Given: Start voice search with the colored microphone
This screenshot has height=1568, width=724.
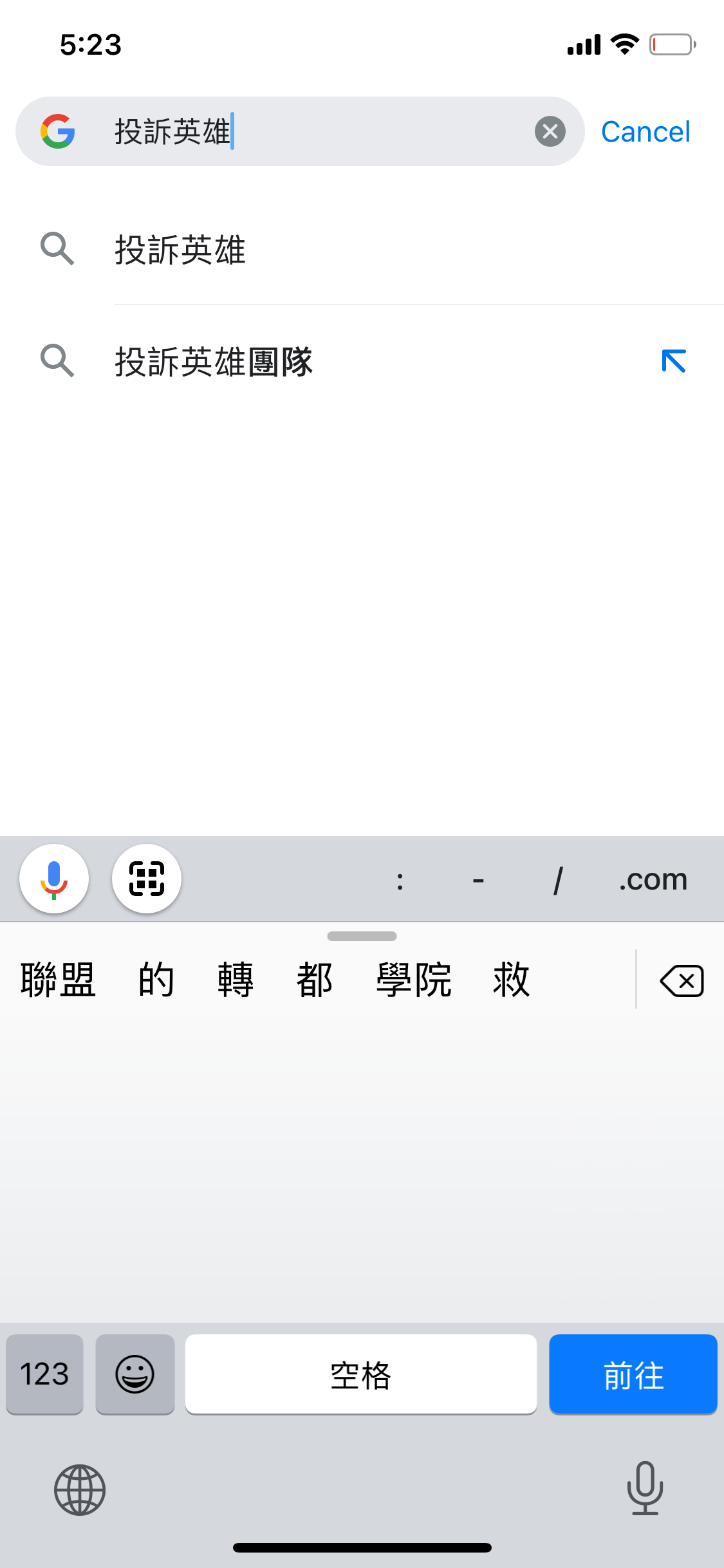Looking at the screenshot, I should (54, 879).
